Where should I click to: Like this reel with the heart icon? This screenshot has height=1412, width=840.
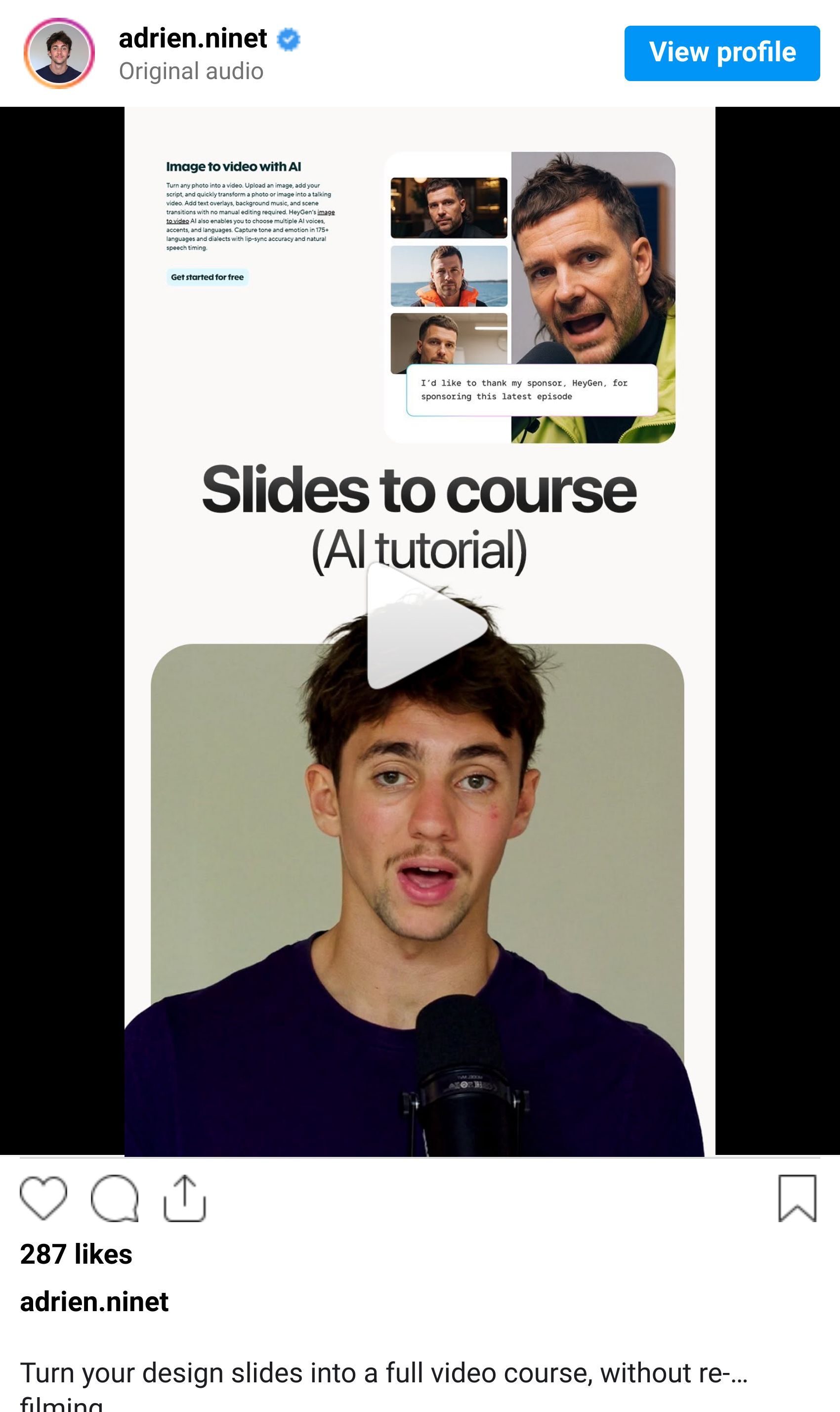click(x=43, y=1198)
